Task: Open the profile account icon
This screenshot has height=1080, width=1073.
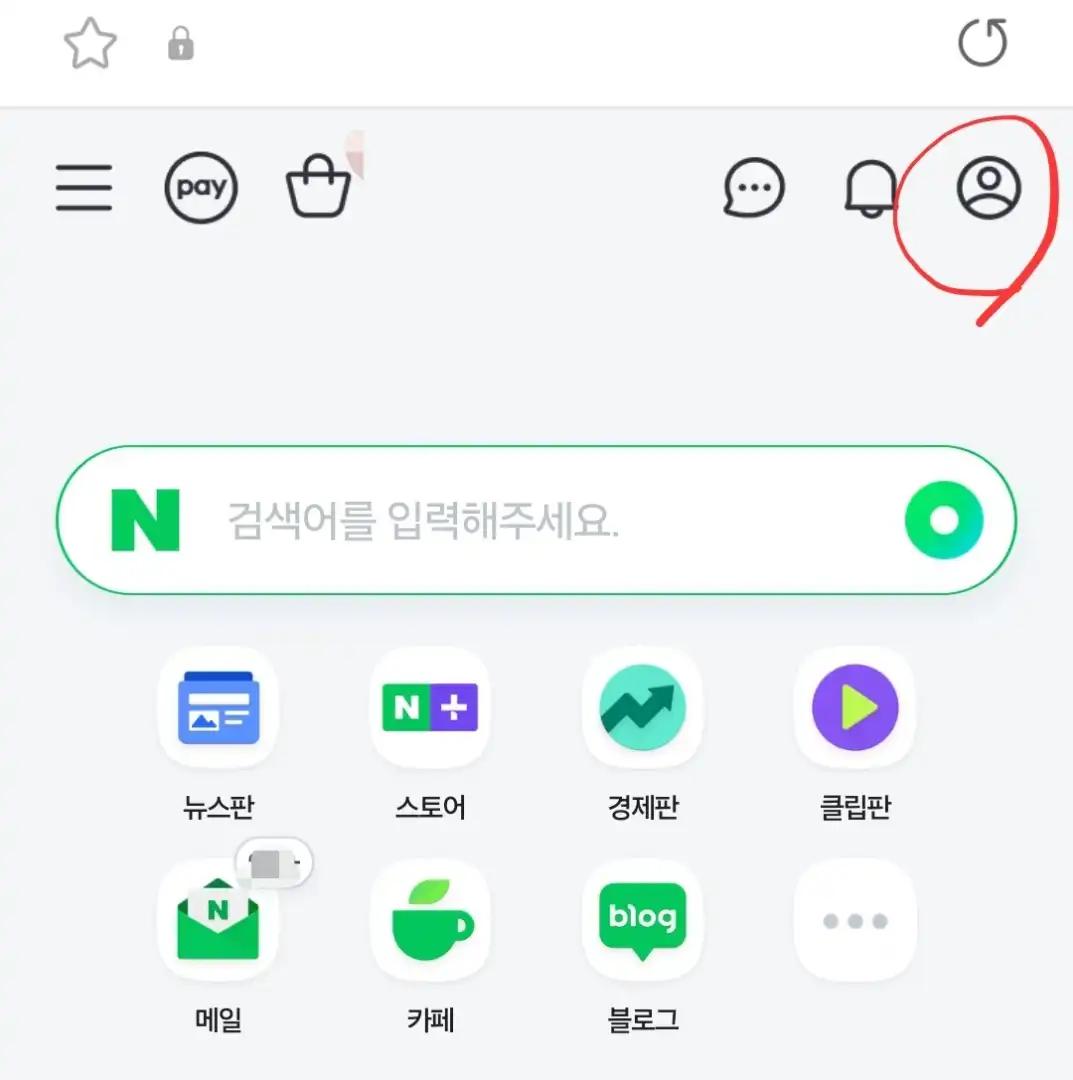Action: (x=988, y=187)
